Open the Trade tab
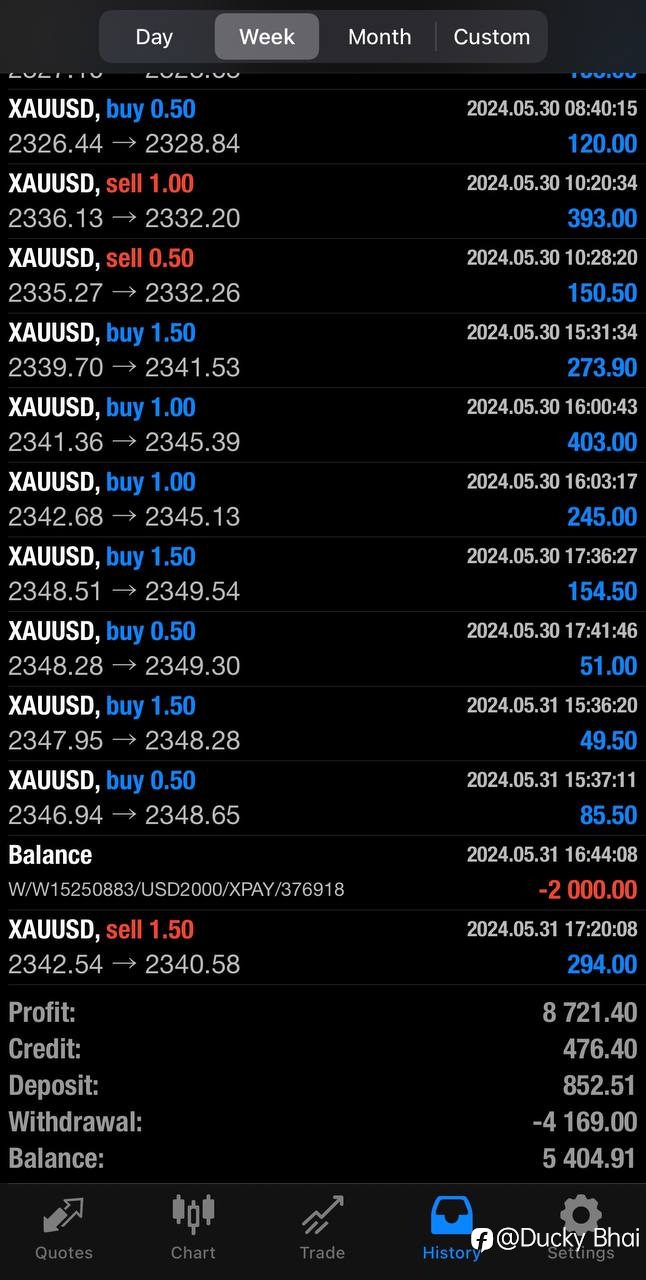 pyautogui.click(x=322, y=1228)
